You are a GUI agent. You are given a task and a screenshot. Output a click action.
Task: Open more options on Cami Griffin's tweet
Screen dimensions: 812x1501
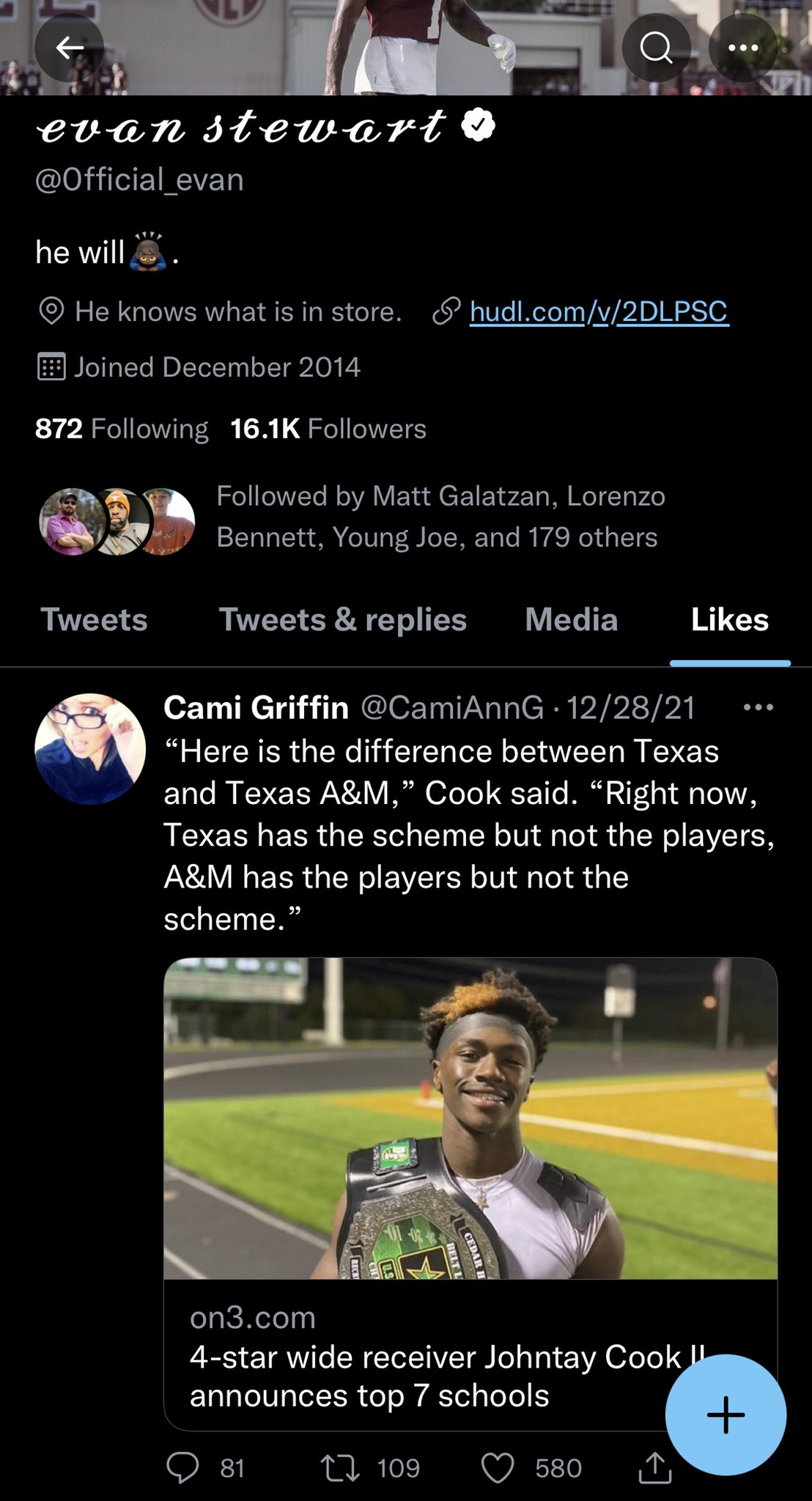click(x=758, y=708)
